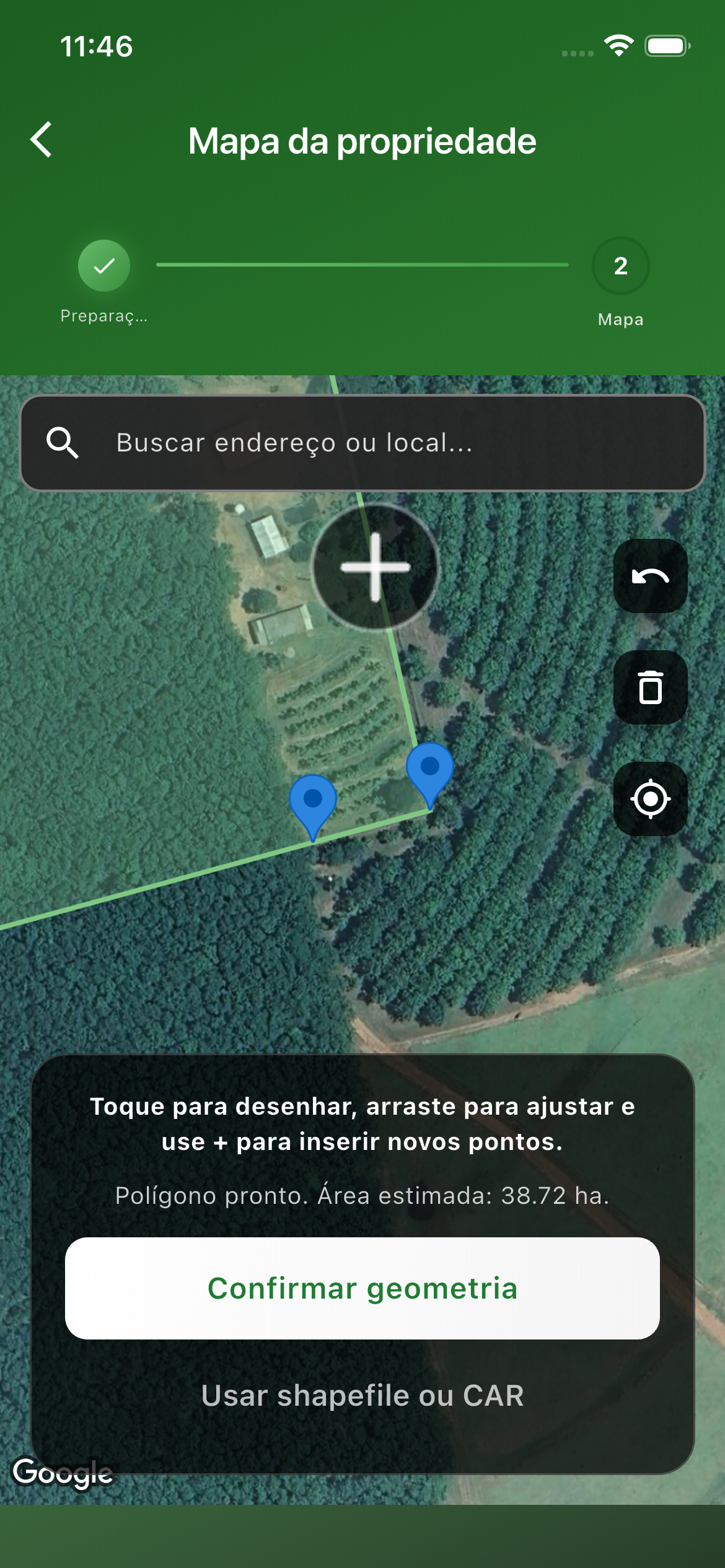Open step 2 circle in the progress header
Viewport: 725px width, 1568px height.
[x=620, y=266]
